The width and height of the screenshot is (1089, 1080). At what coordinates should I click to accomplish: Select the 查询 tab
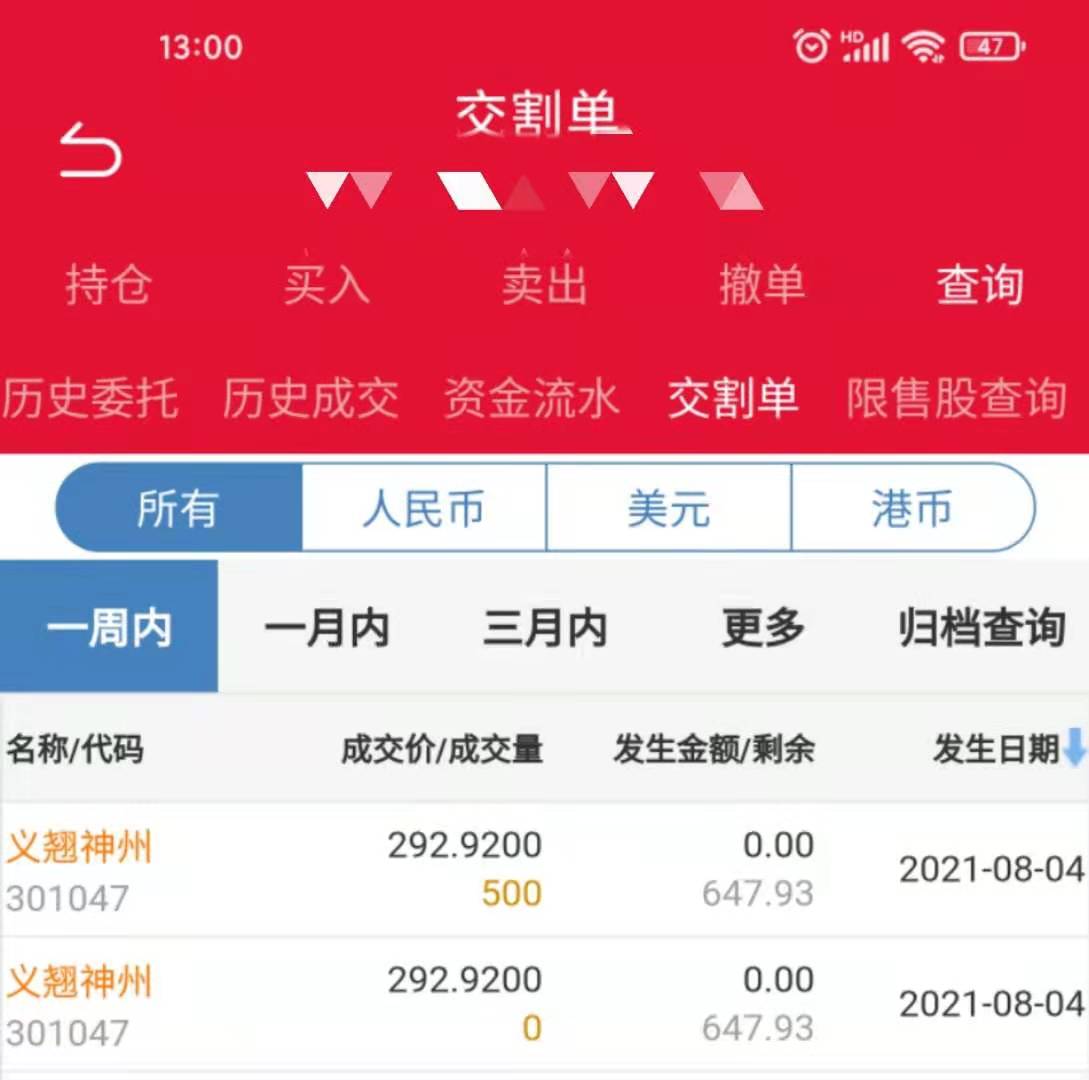(x=979, y=285)
